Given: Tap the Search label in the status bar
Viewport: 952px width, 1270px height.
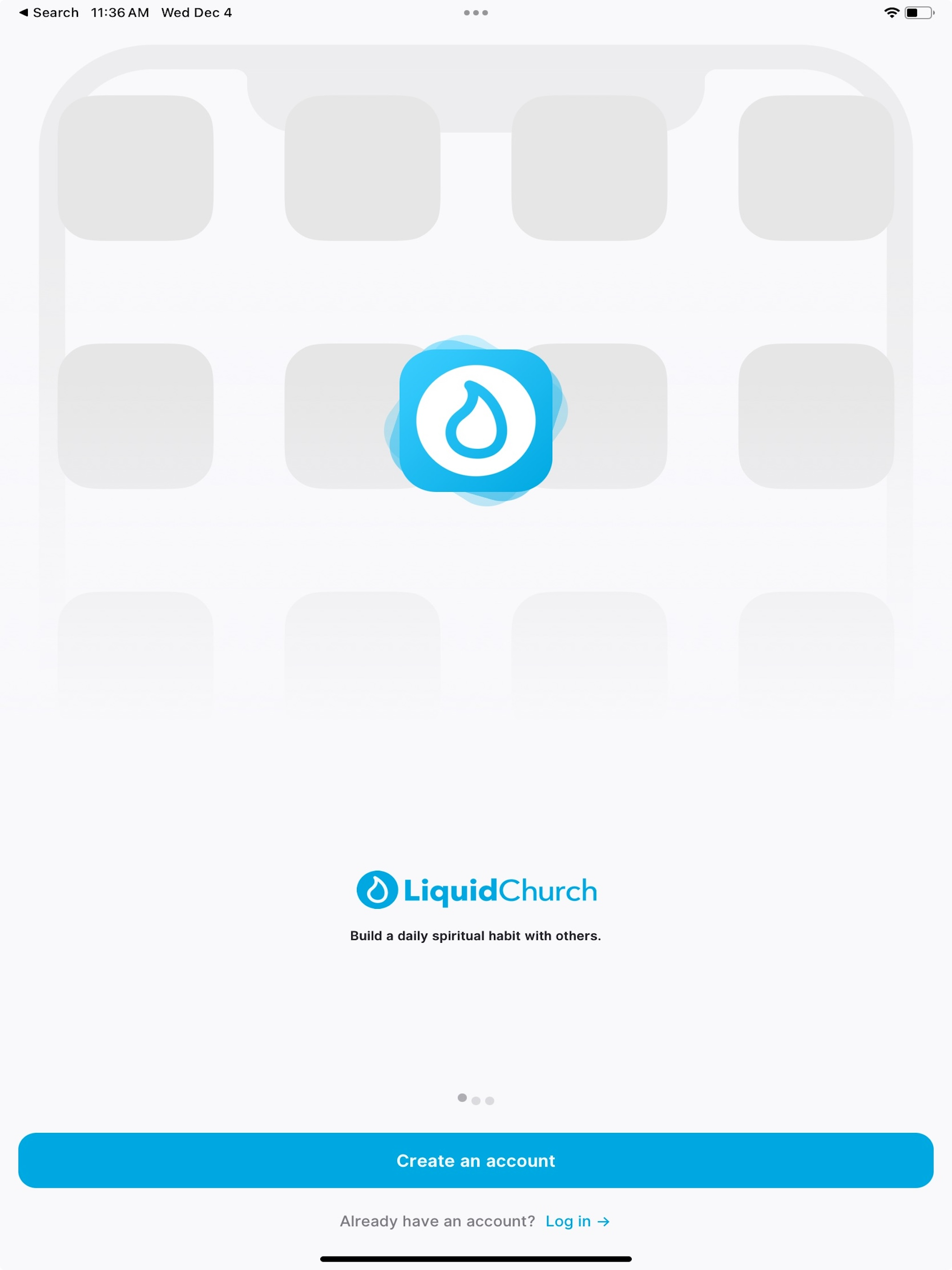Looking at the screenshot, I should (x=56, y=12).
